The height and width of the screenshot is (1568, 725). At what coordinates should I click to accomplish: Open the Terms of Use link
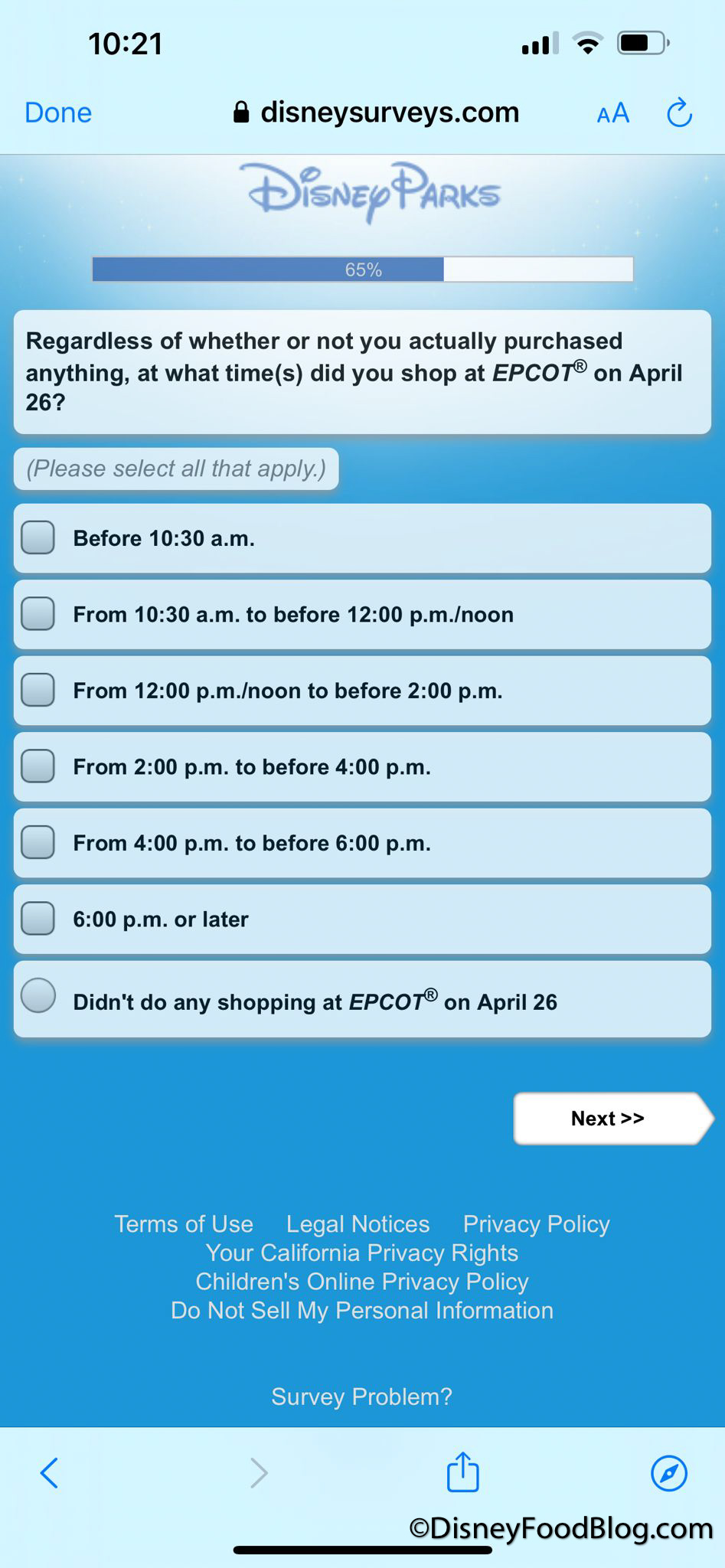[184, 1223]
